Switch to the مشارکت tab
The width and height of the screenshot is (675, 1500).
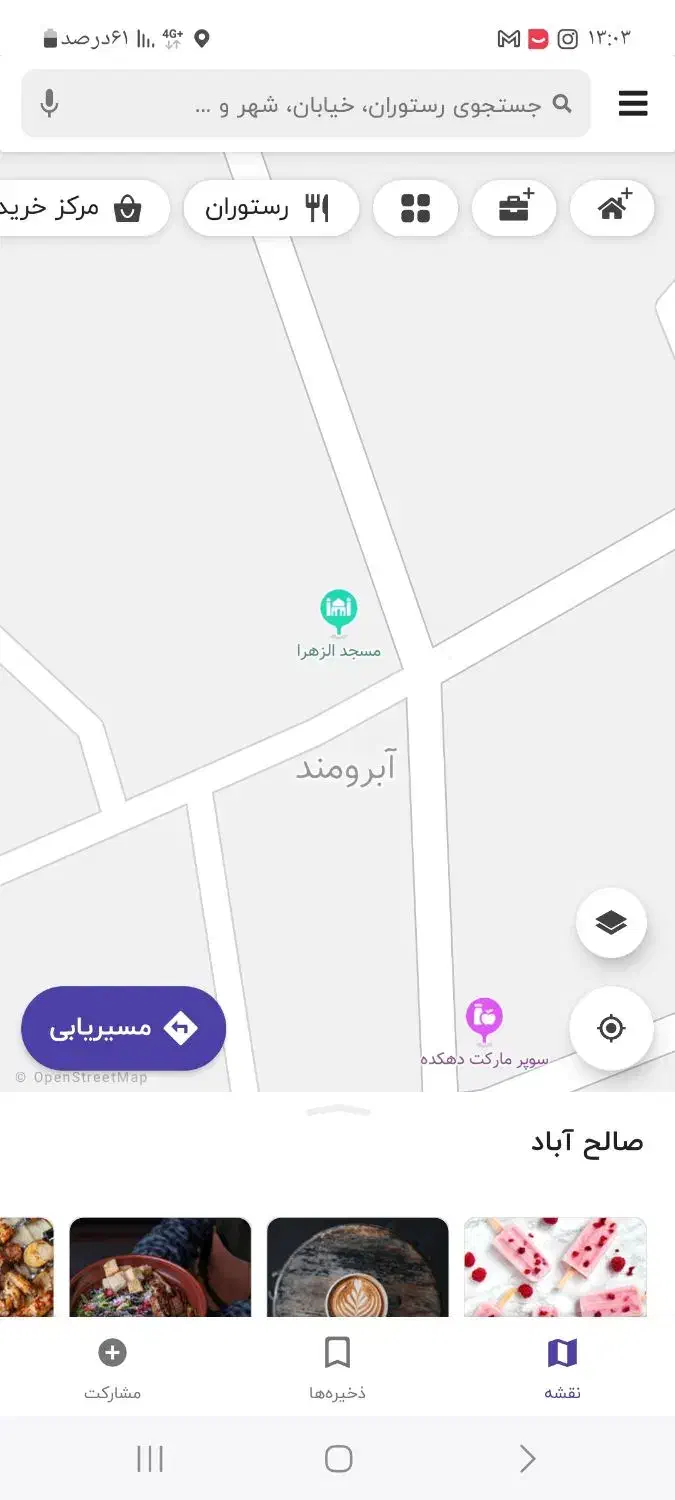tap(112, 1368)
